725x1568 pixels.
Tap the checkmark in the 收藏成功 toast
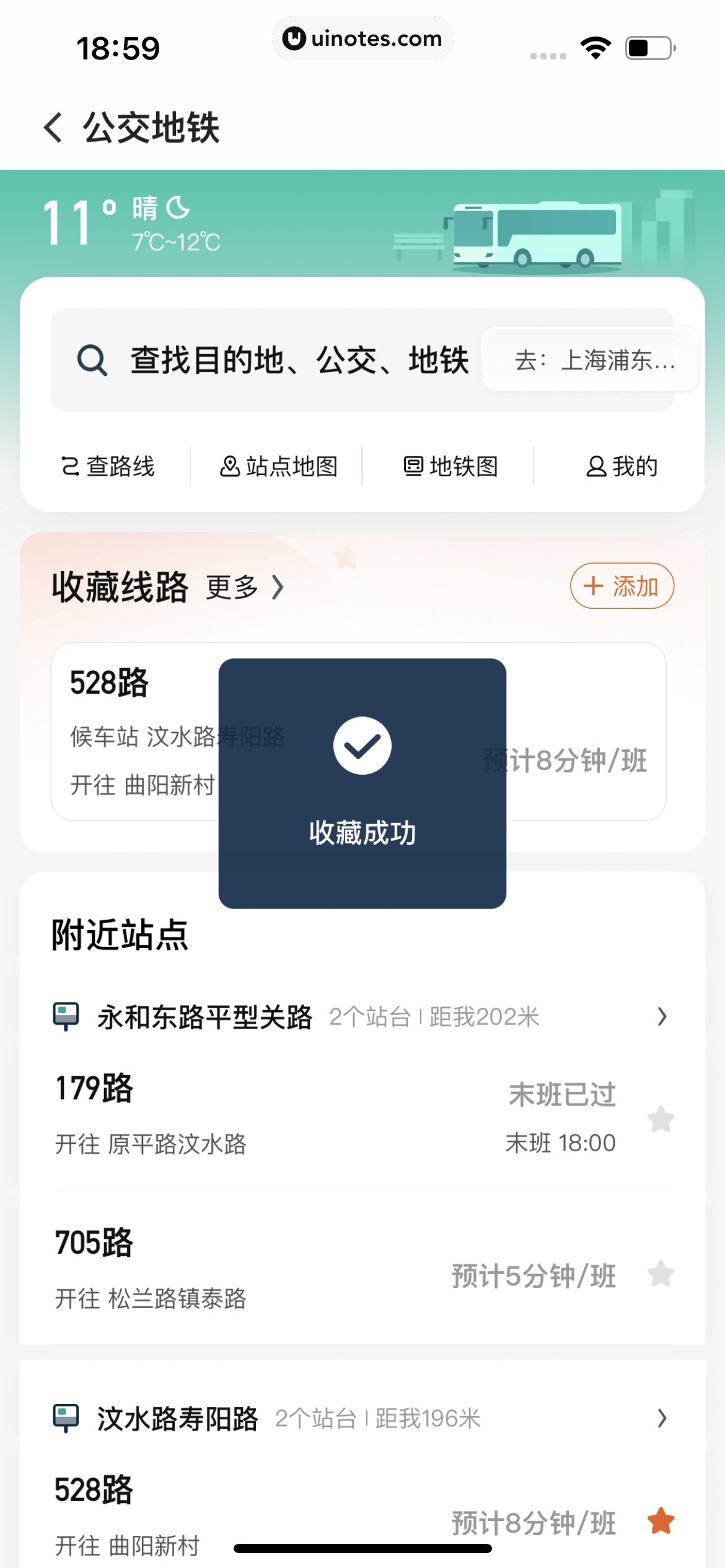pos(362,746)
